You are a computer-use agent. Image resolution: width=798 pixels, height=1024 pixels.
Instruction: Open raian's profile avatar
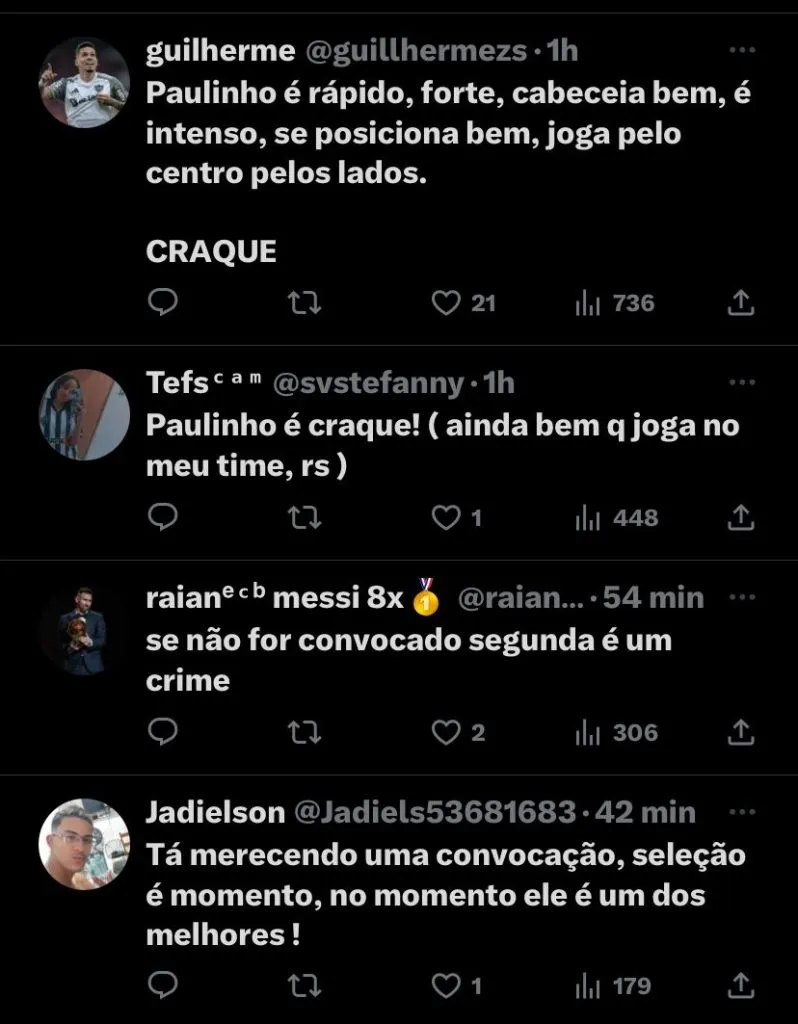[x=83, y=630]
